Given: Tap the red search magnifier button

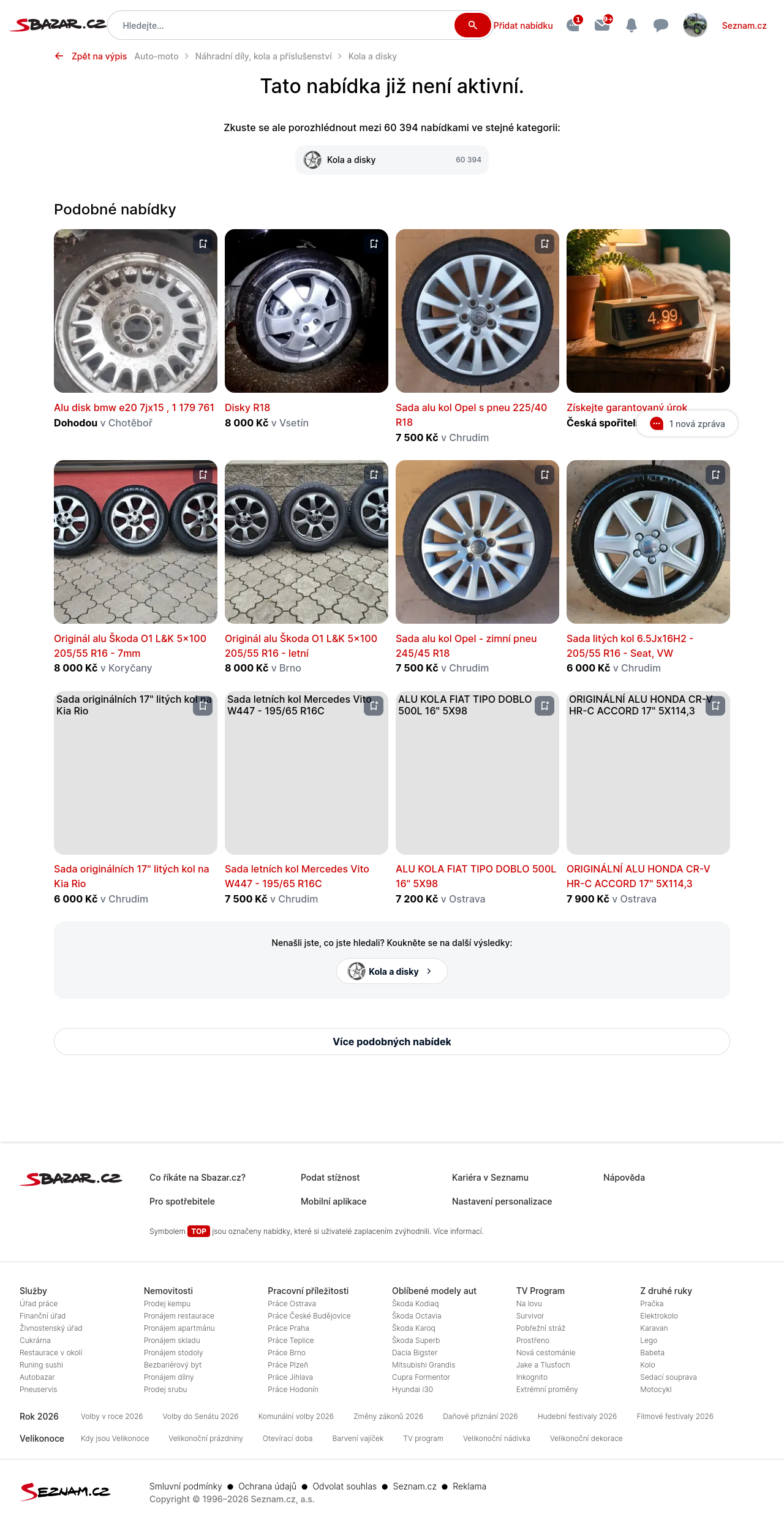Looking at the screenshot, I should pyautogui.click(x=472, y=25).
